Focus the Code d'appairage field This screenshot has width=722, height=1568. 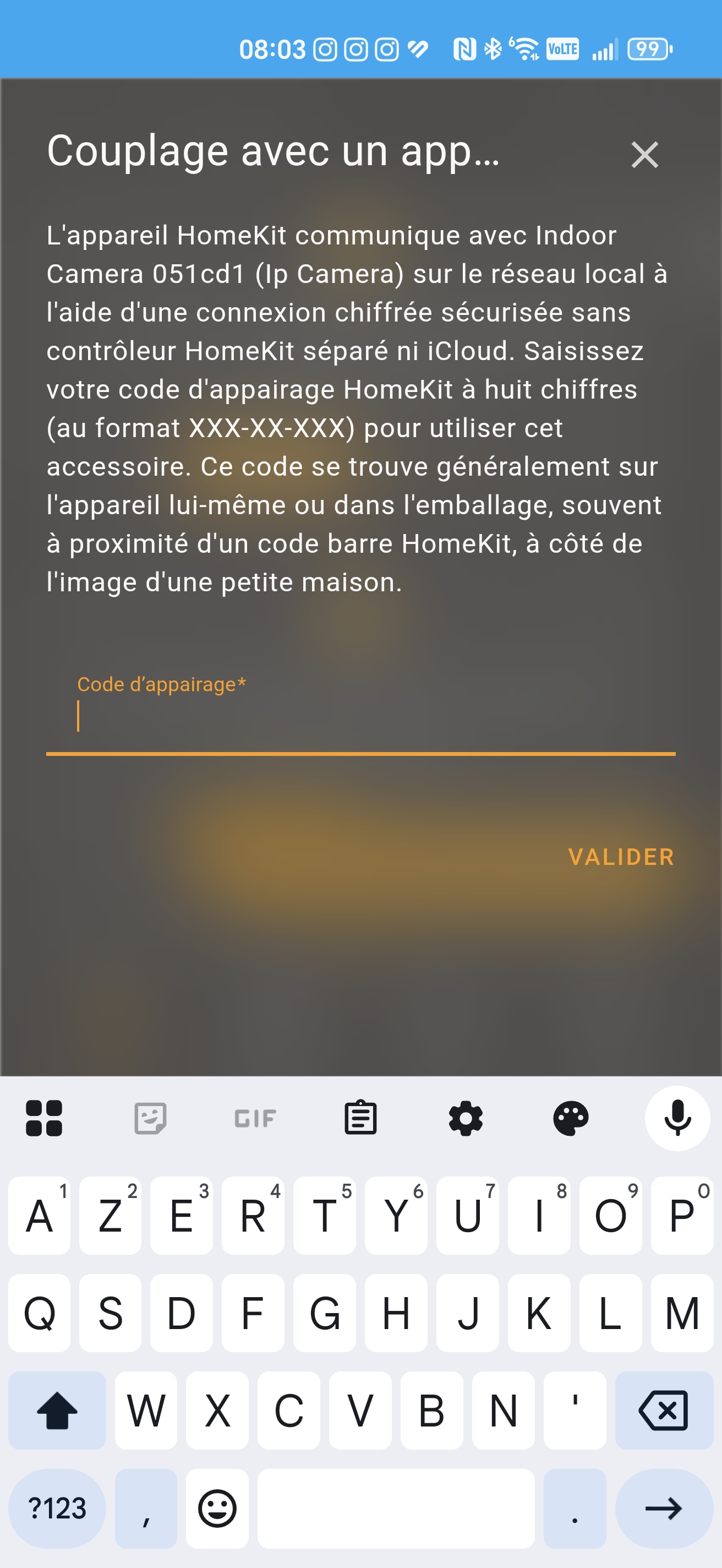coord(360,717)
